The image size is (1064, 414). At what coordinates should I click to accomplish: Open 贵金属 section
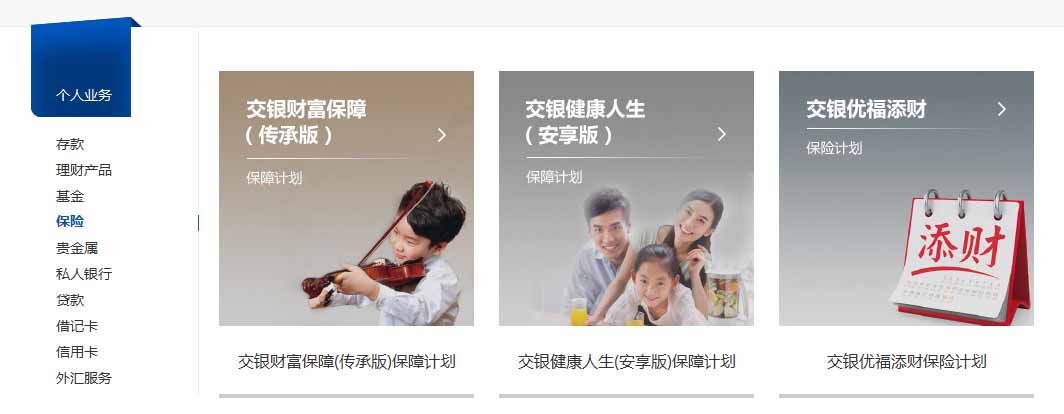(x=77, y=248)
